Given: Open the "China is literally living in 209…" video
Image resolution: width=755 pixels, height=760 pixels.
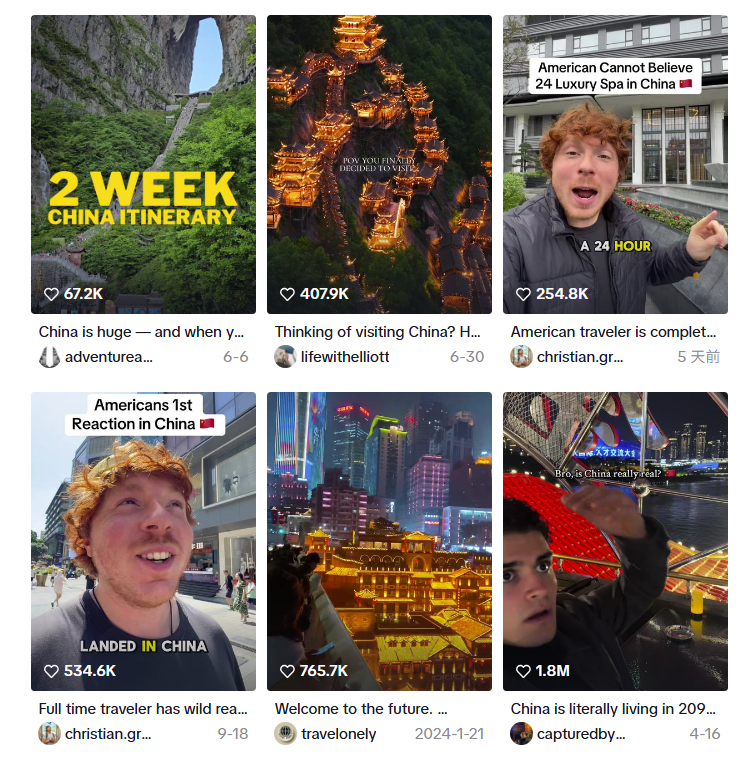Looking at the screenshot, I should click(x=615, y=541).
